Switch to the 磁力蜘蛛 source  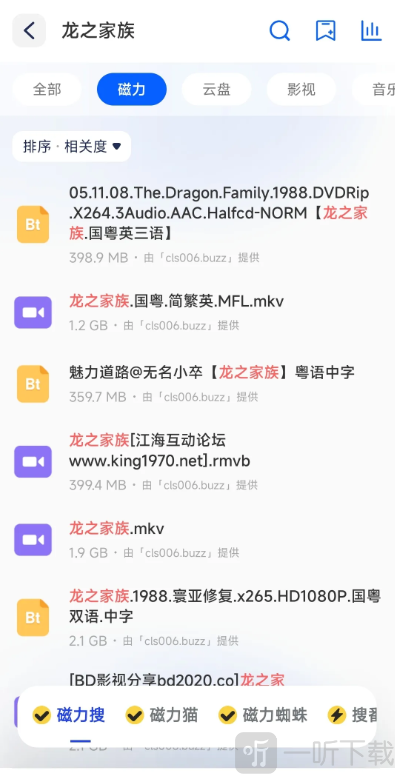pos(263,715)
